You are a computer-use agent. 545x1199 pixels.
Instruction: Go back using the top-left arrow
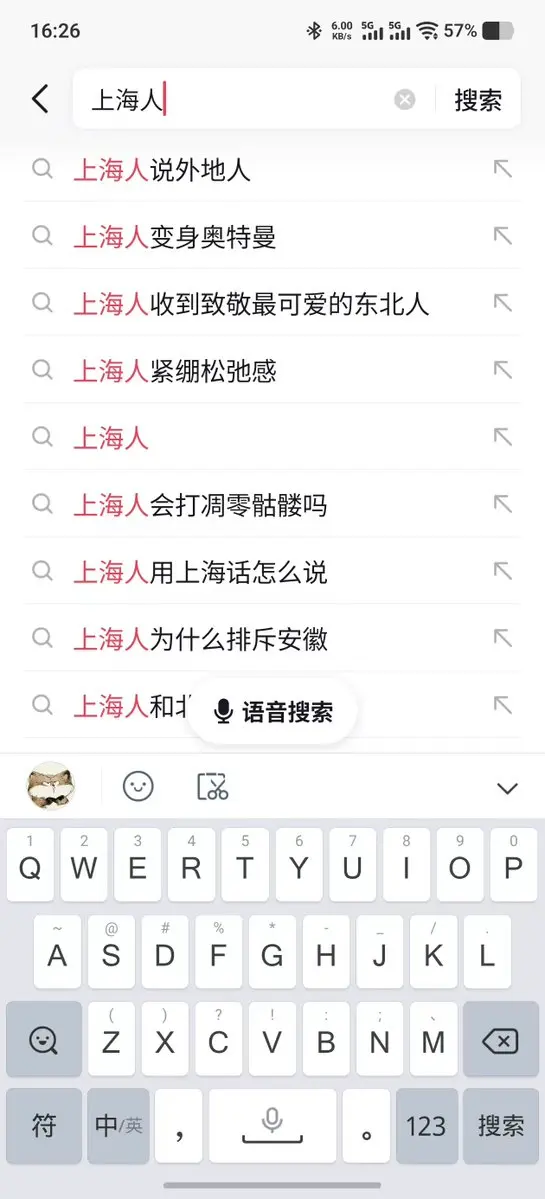tap(40, 99)
